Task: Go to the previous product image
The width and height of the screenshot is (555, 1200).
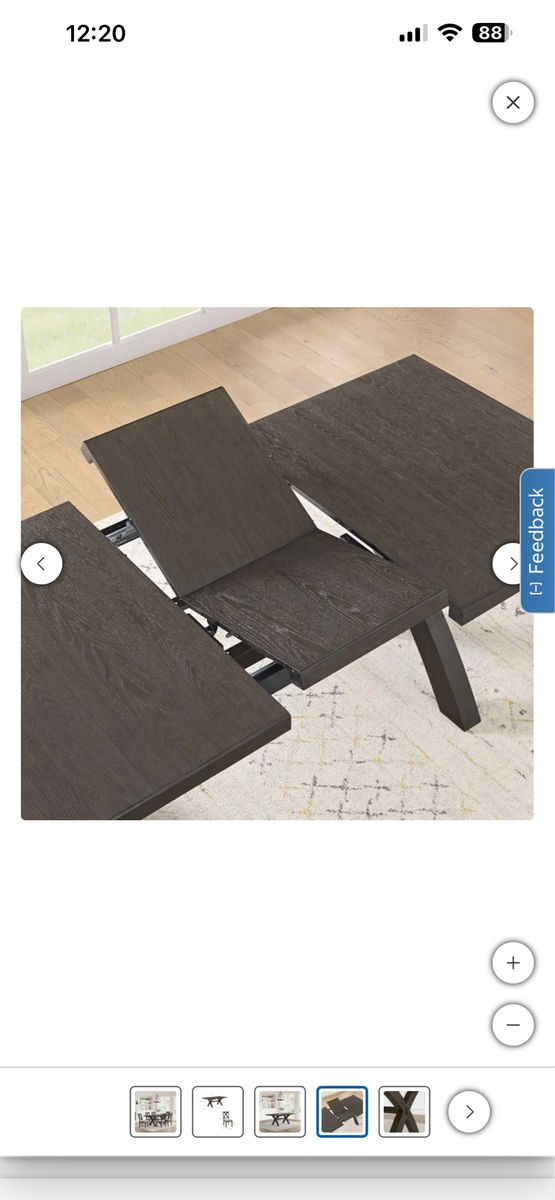Action: pyautogui.click(x=41, y=564)
